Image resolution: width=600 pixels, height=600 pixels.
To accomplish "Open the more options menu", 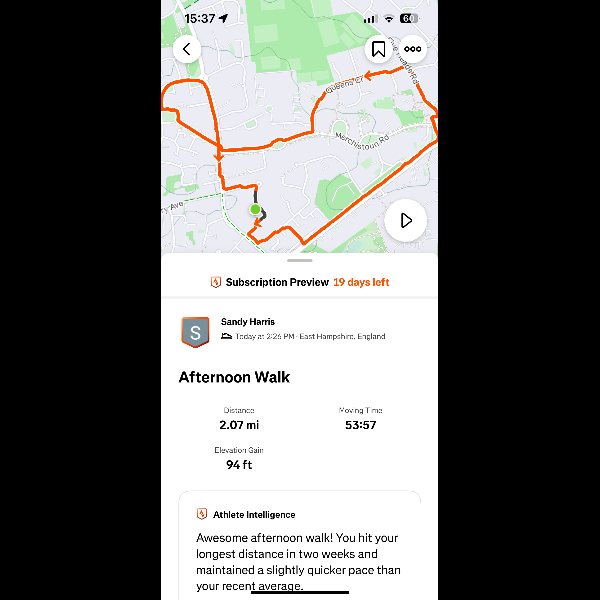I will click(413, 49).
